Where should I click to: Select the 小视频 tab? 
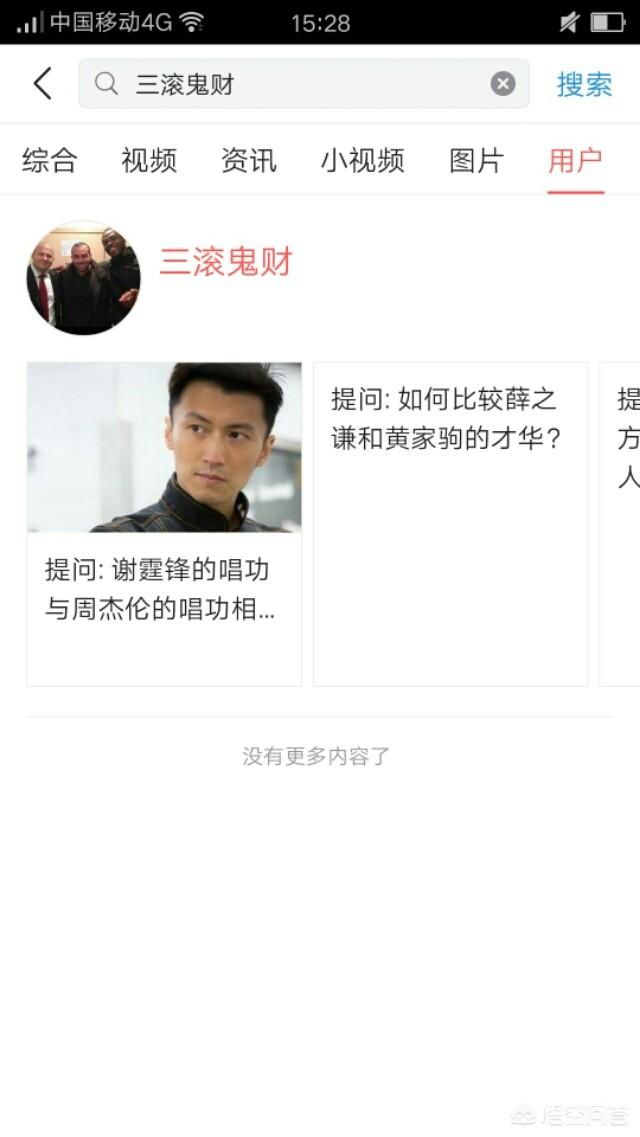[x=362, y=160]
